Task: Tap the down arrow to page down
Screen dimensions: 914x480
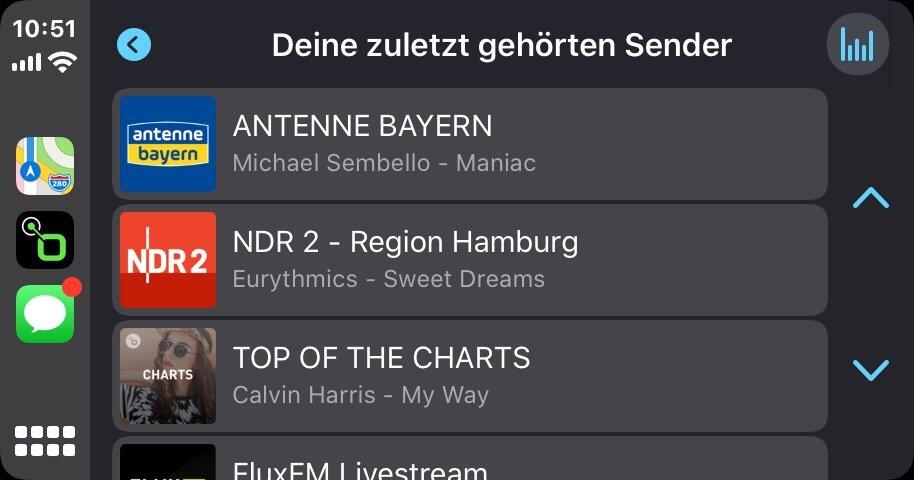Action: pyautogui.click(x=870, y=371)
